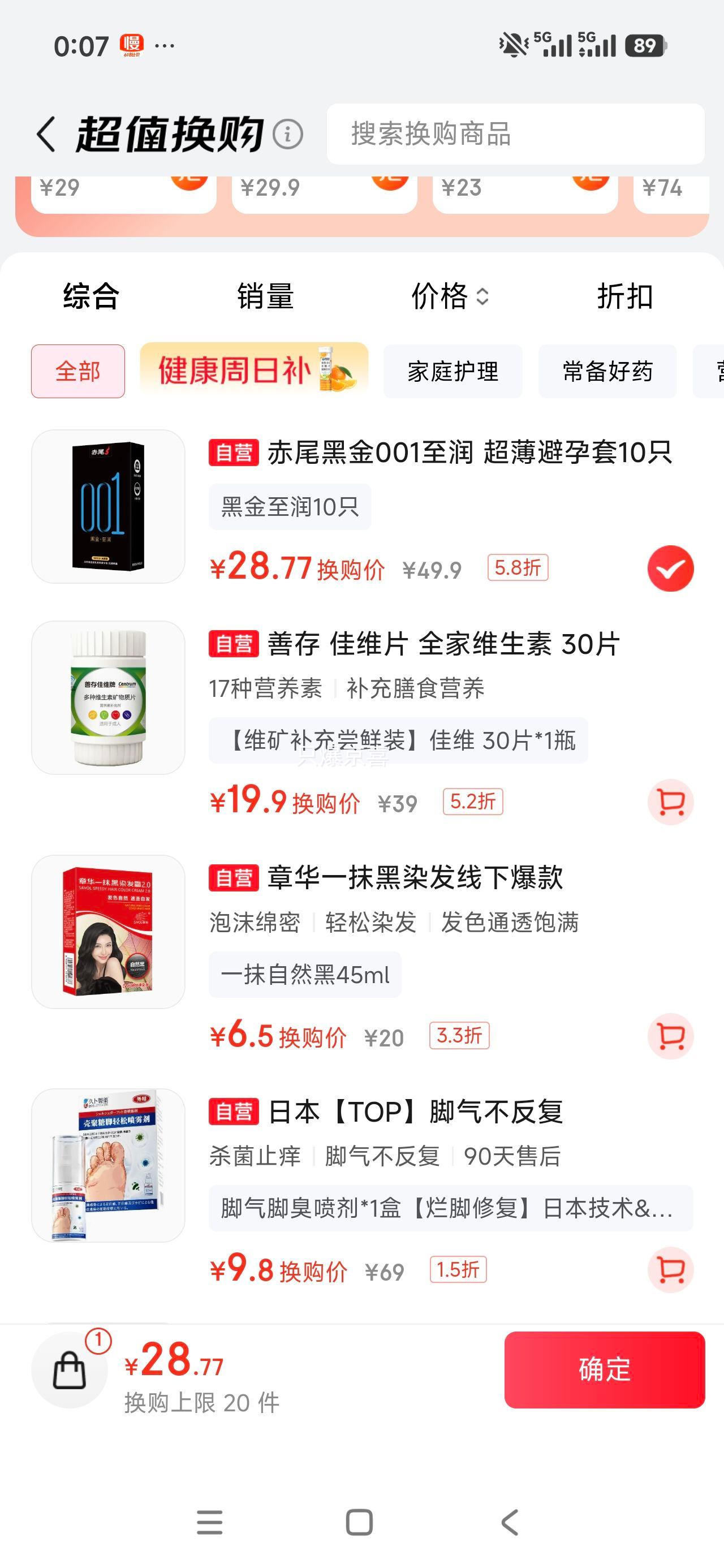The image size is (724, 1568).
Task: Choose the 一抹自然黑45ml spec chip
Action: click(305, 975)
